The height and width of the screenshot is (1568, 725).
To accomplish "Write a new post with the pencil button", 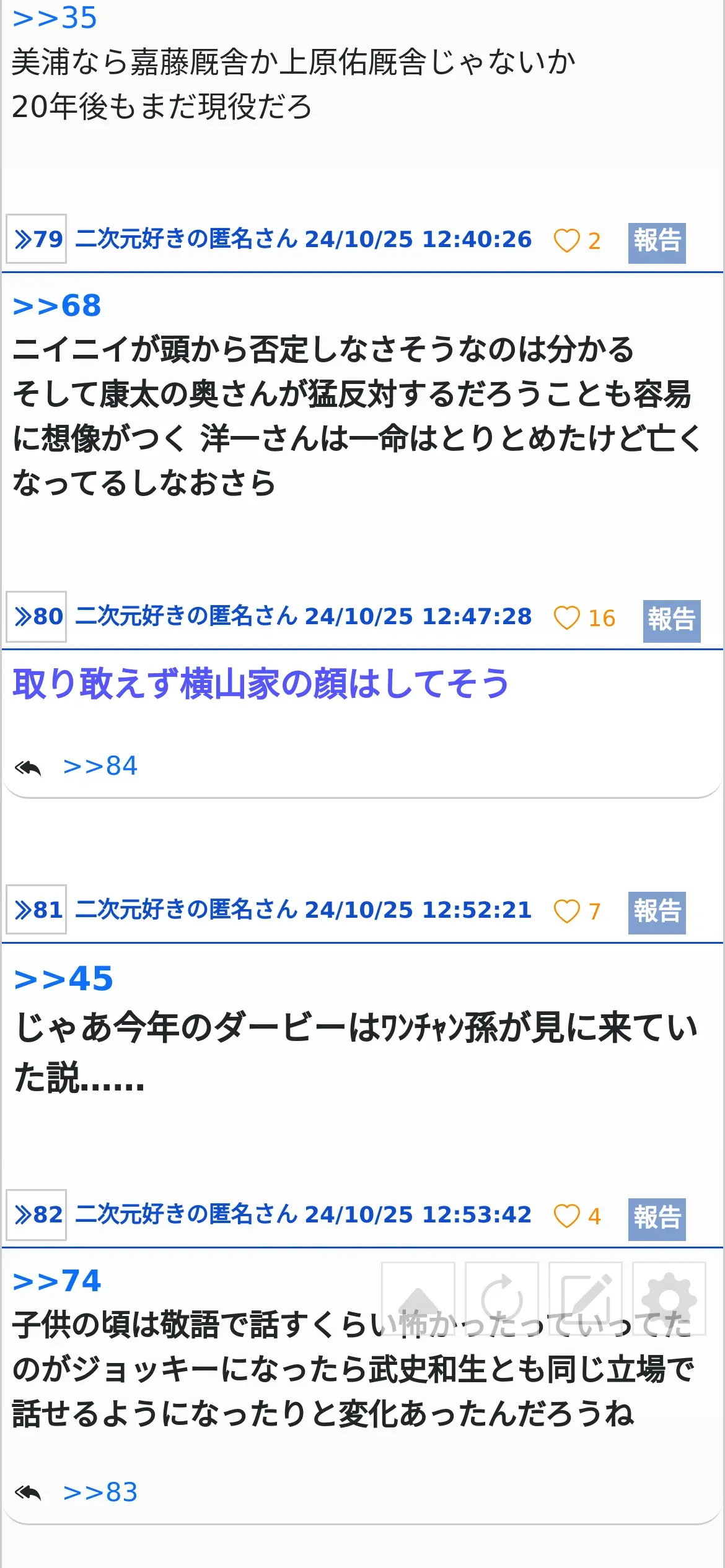I will (x=586, y=1298).
